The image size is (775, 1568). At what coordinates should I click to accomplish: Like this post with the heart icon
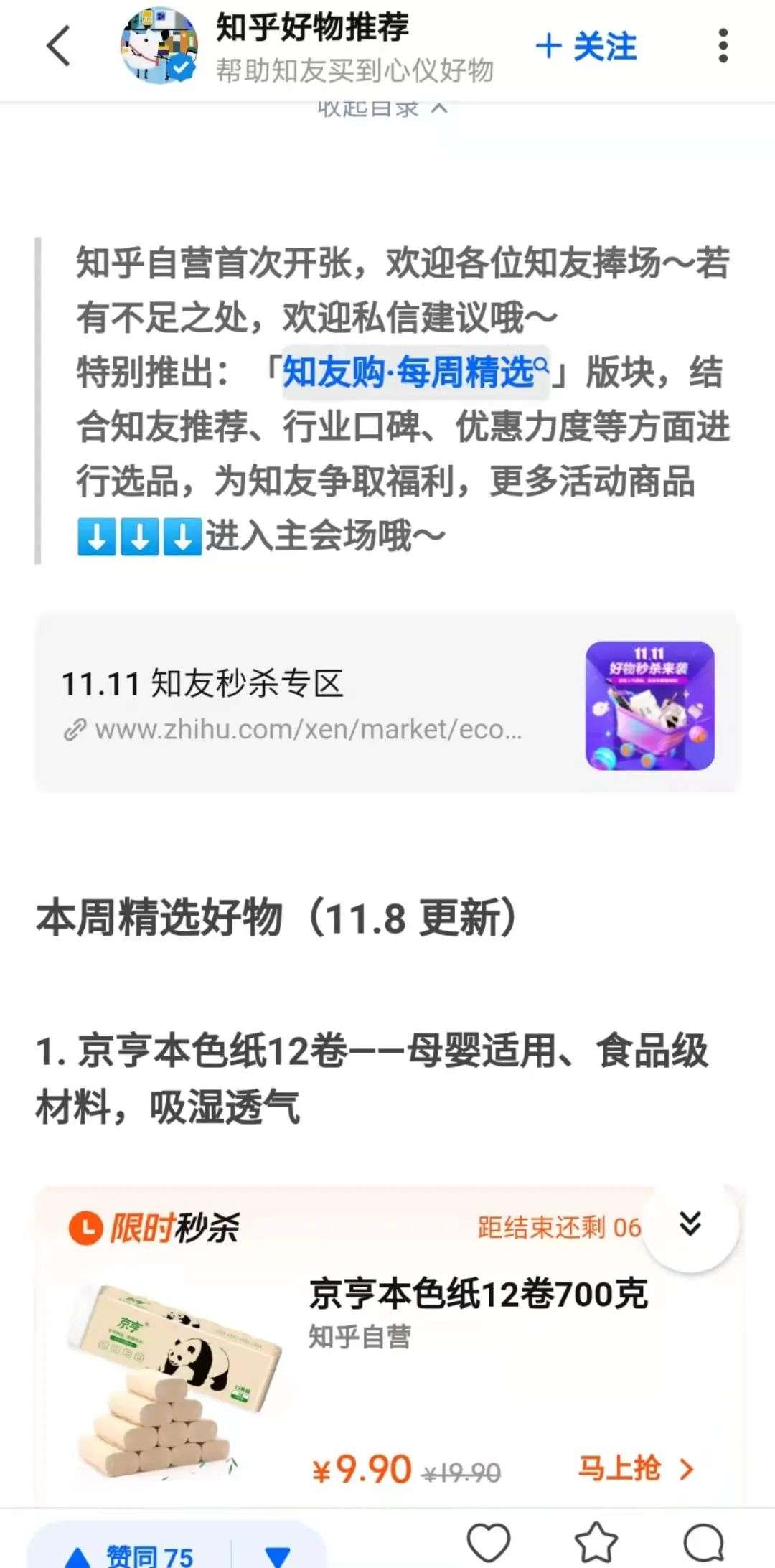[x=489, y=1541]
